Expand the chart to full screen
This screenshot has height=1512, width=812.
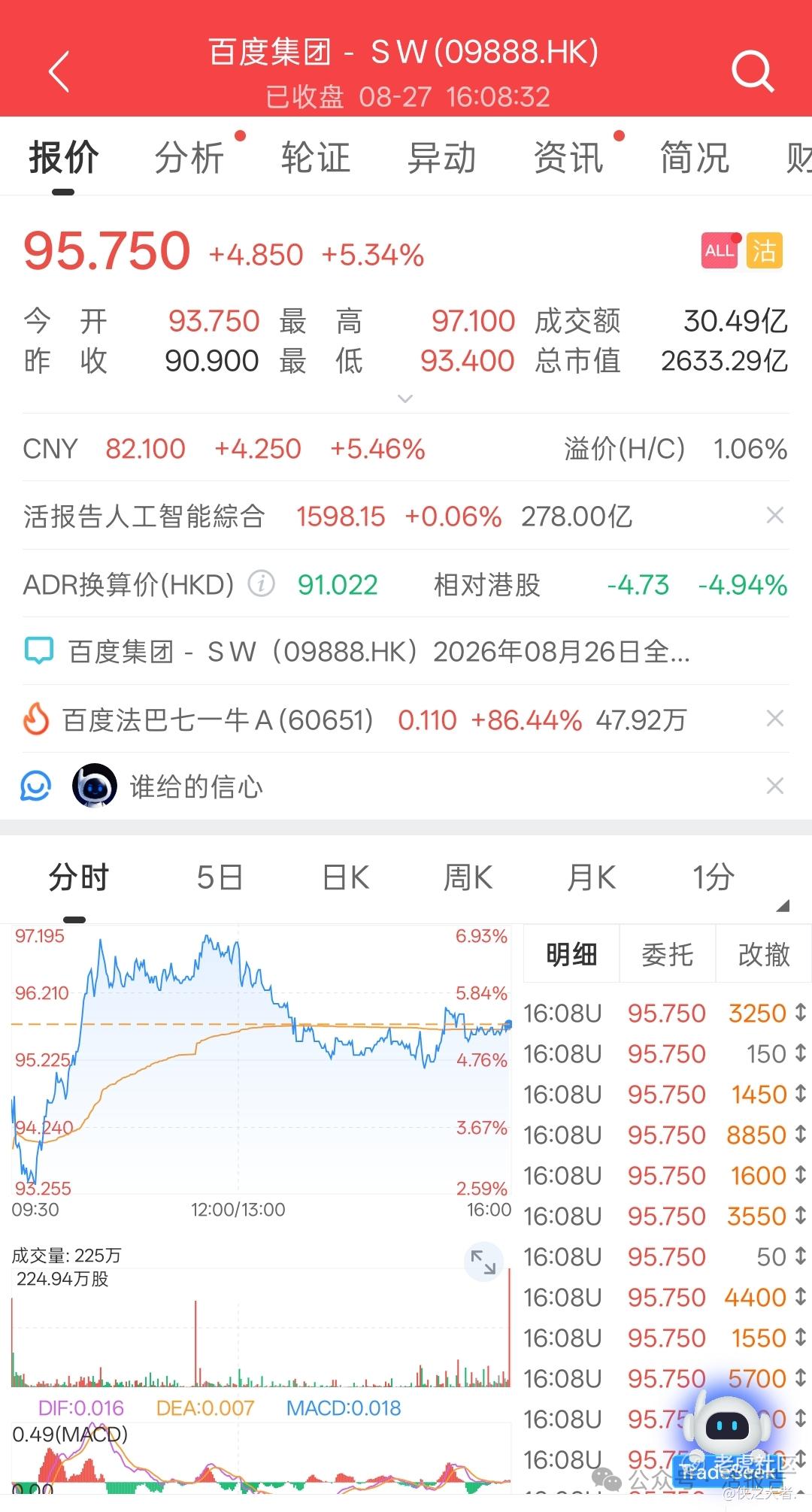click(483, 1262)
